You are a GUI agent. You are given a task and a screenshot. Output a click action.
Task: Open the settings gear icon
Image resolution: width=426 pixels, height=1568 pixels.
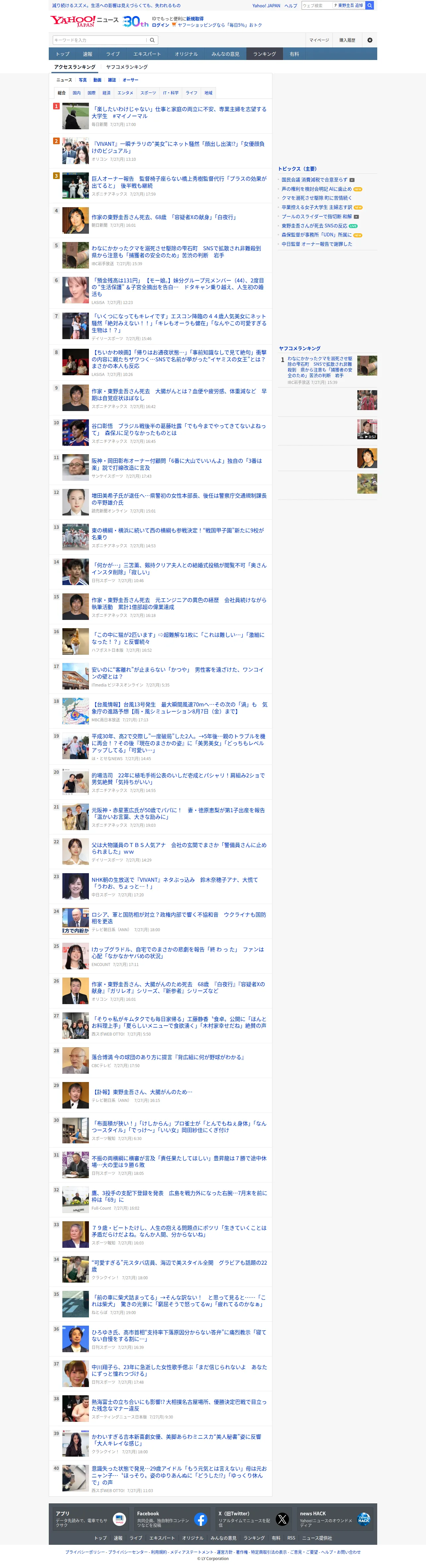pyautogui.click(x=369, y=40)
